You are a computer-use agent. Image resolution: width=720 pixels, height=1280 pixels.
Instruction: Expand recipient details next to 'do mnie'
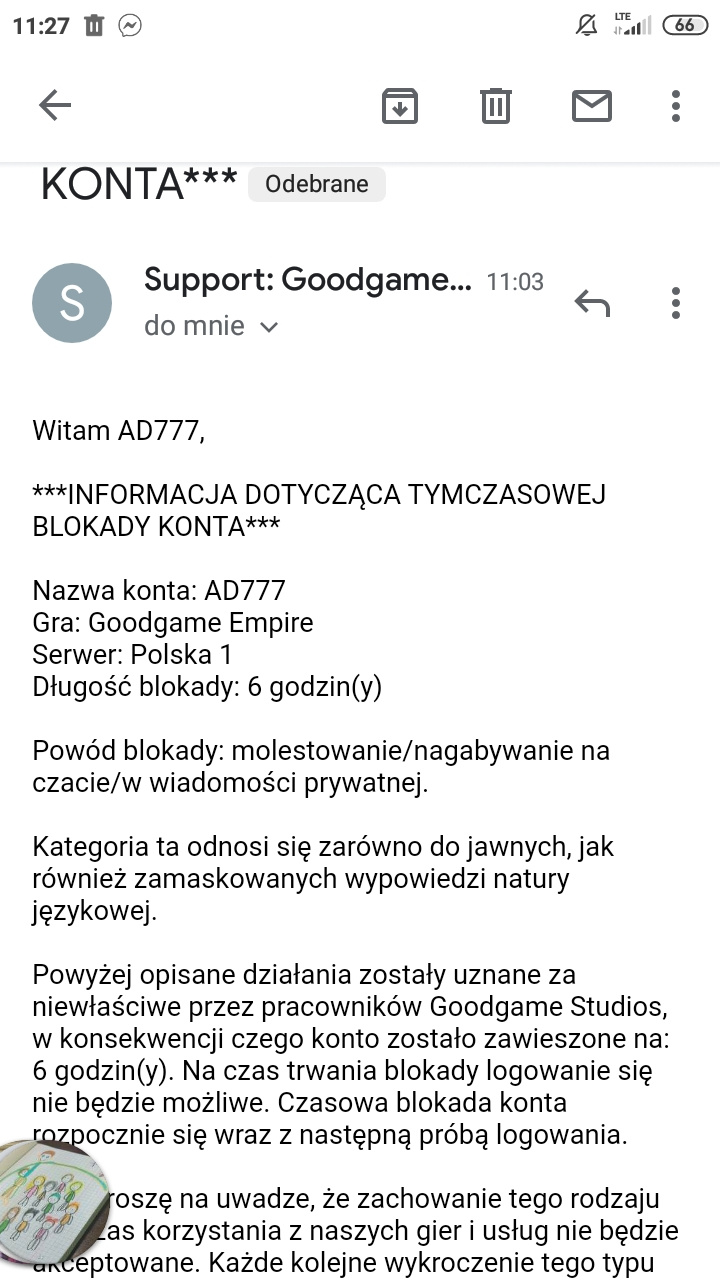269,327
